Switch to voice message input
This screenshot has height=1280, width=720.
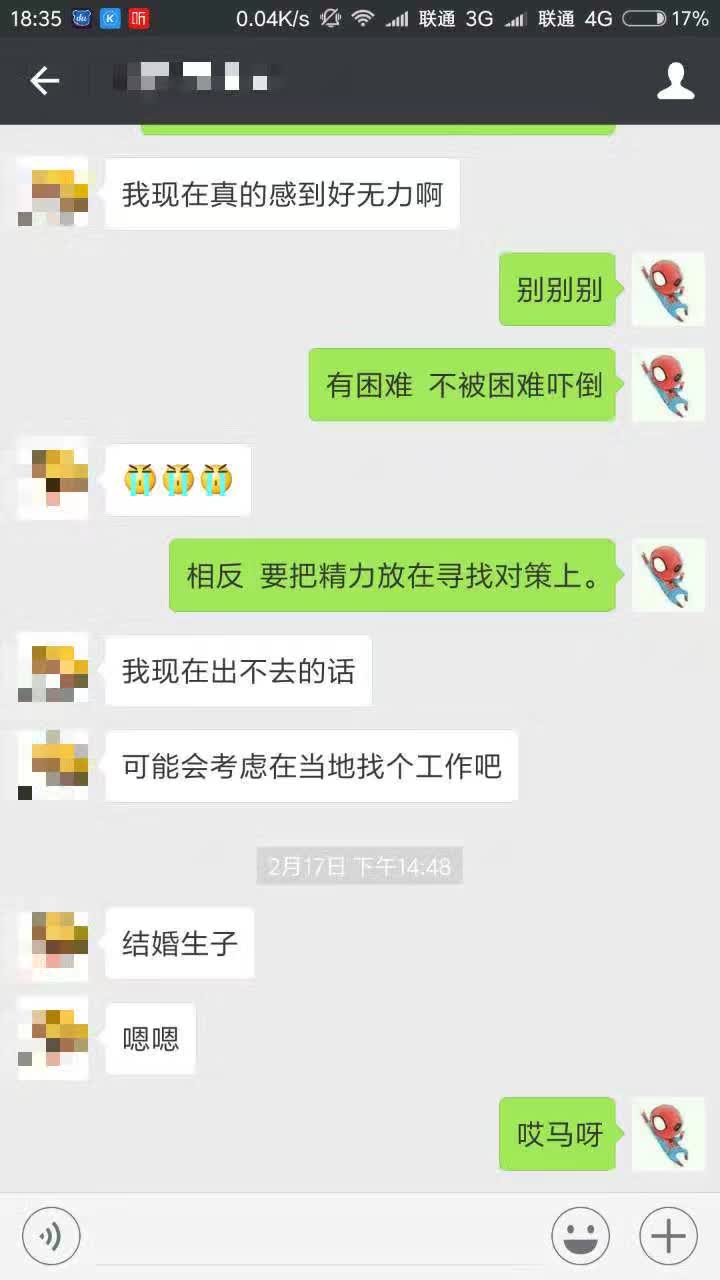51,1236
